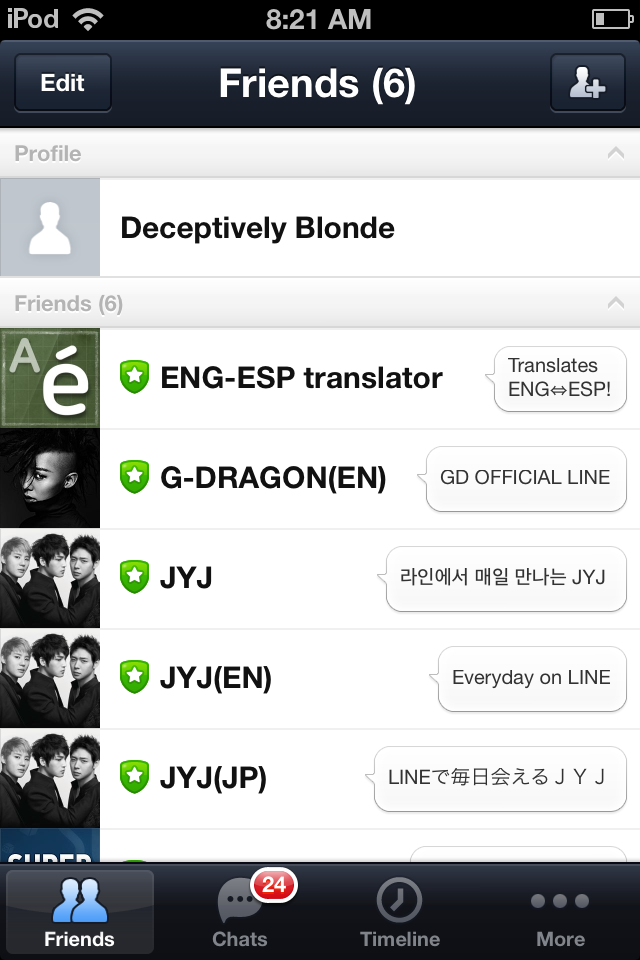
Task: Open ENG-ESP translator friend entry
Action: coord(300,378)
